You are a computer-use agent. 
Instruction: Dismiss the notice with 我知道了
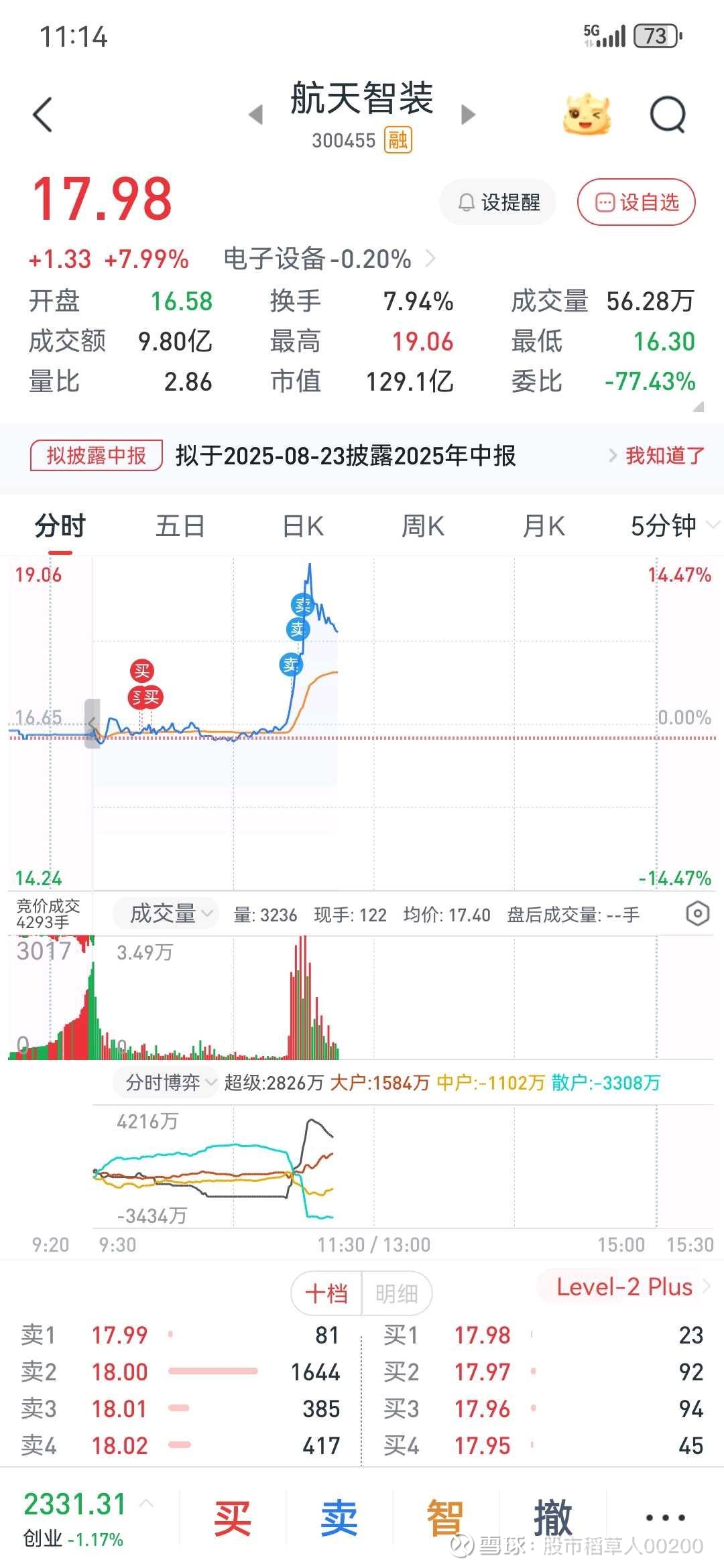click(x=664, y=456)
